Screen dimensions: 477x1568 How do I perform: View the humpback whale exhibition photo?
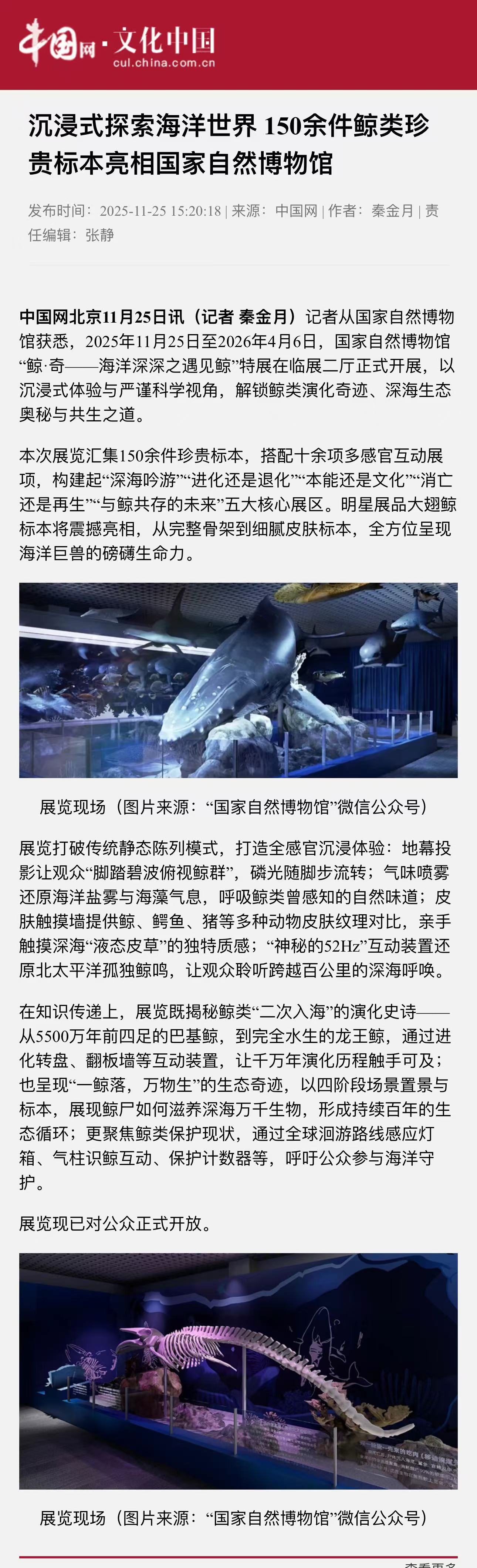point(238,679)
